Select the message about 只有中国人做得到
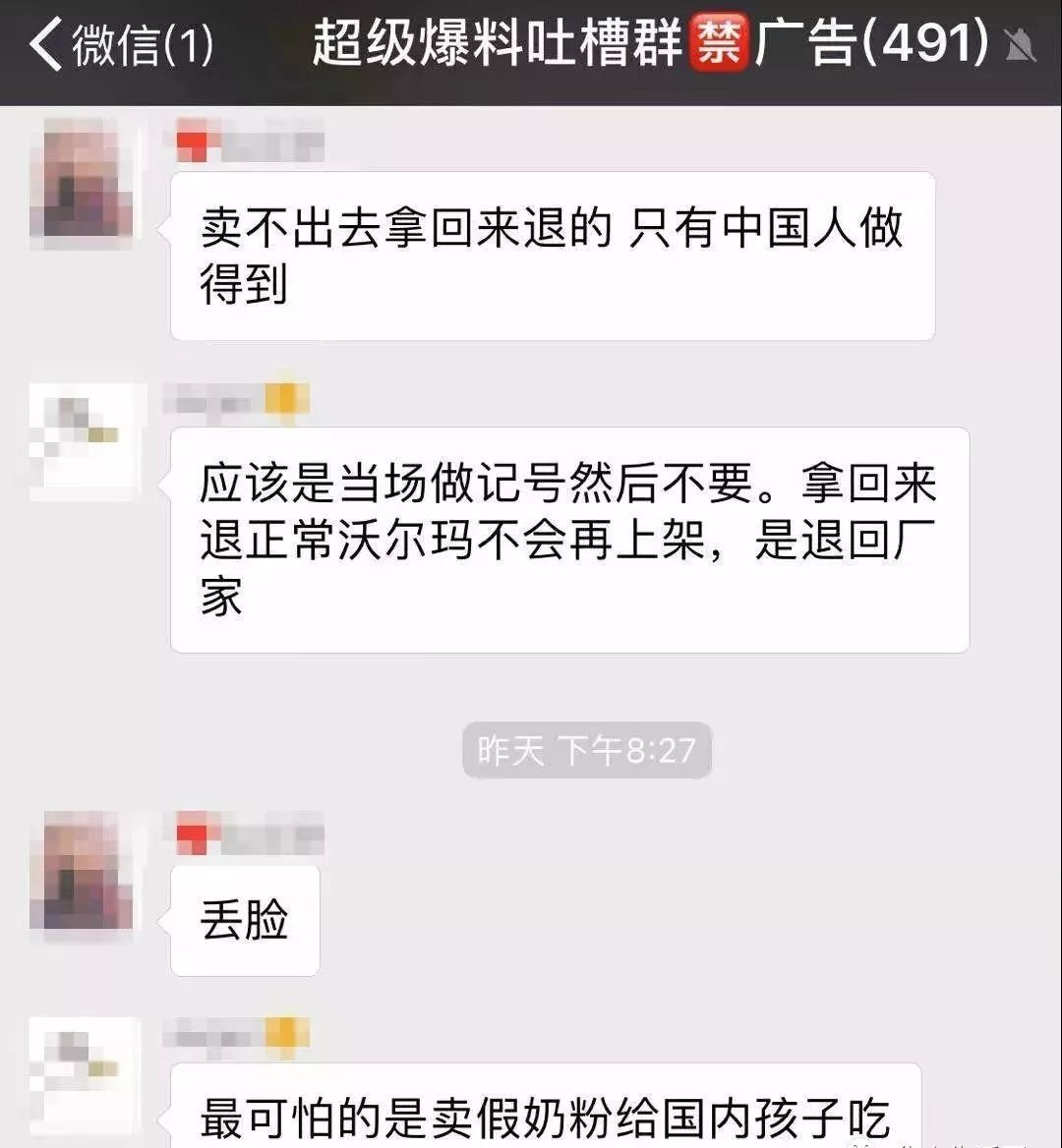 (551, 253)
